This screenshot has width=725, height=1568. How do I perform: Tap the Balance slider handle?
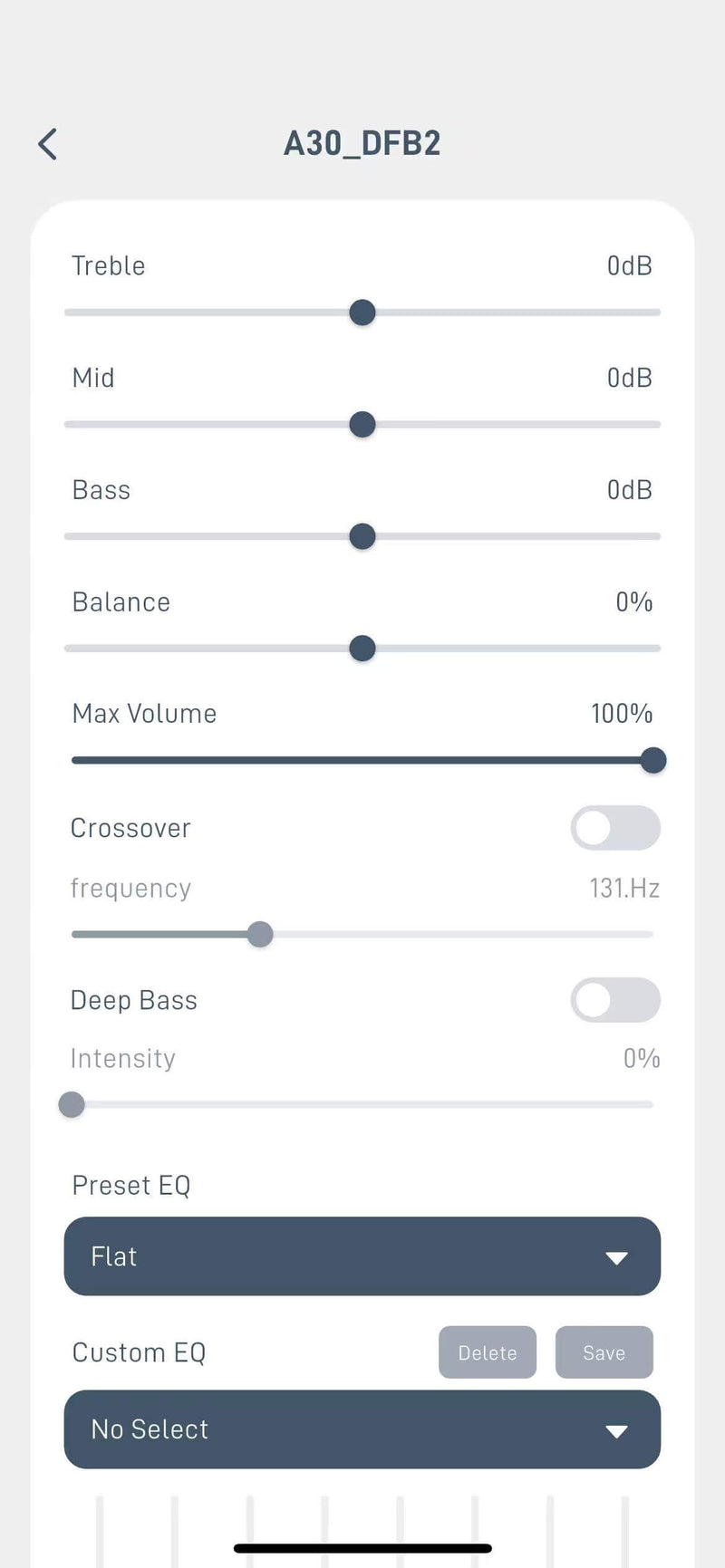pyautogui.click(x=362, y=649)
